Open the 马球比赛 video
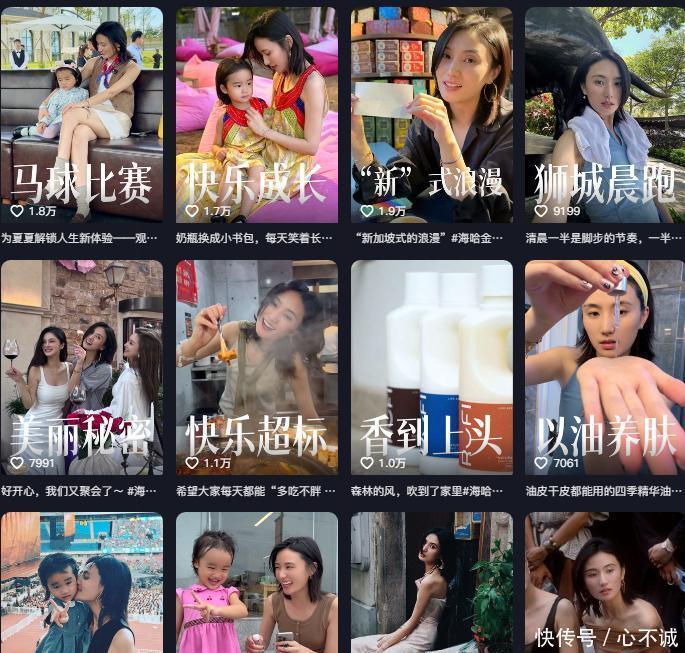The width and height of the screenshot is (685, 653). (x=81, y=115)
